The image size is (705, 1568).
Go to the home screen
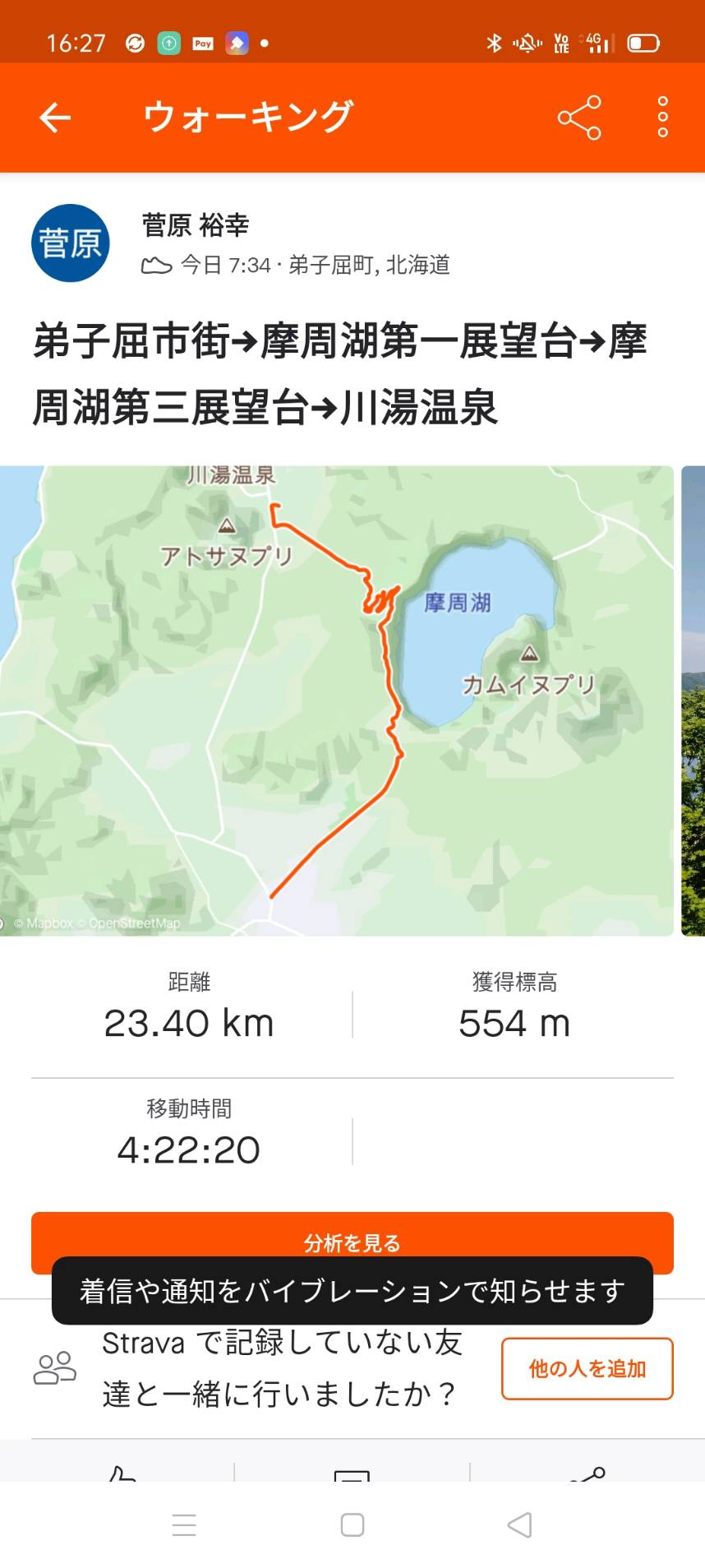pos(352,1524)
